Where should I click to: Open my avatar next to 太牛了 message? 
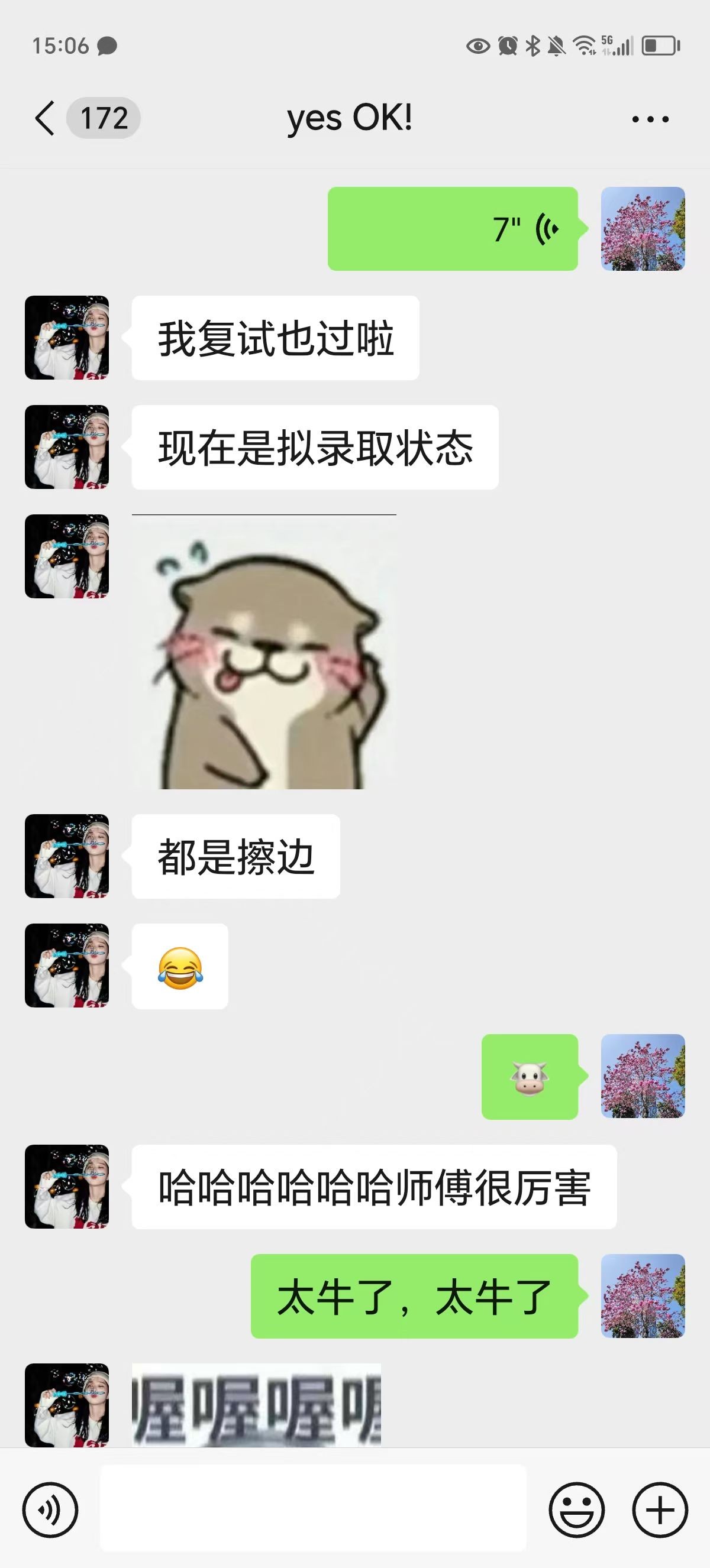click(x=643, y=1296)
